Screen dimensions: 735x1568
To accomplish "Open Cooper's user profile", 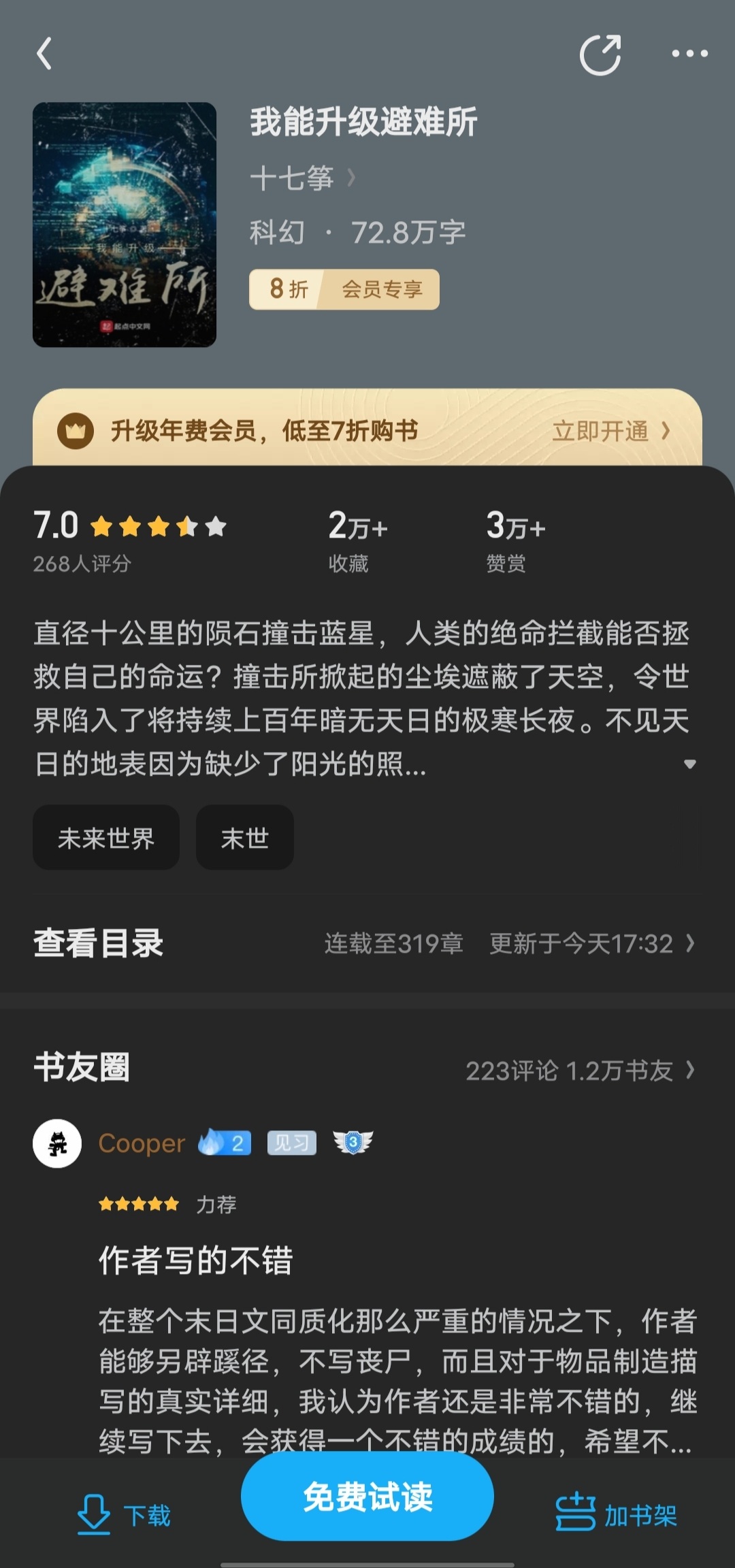I will 142,1143.
